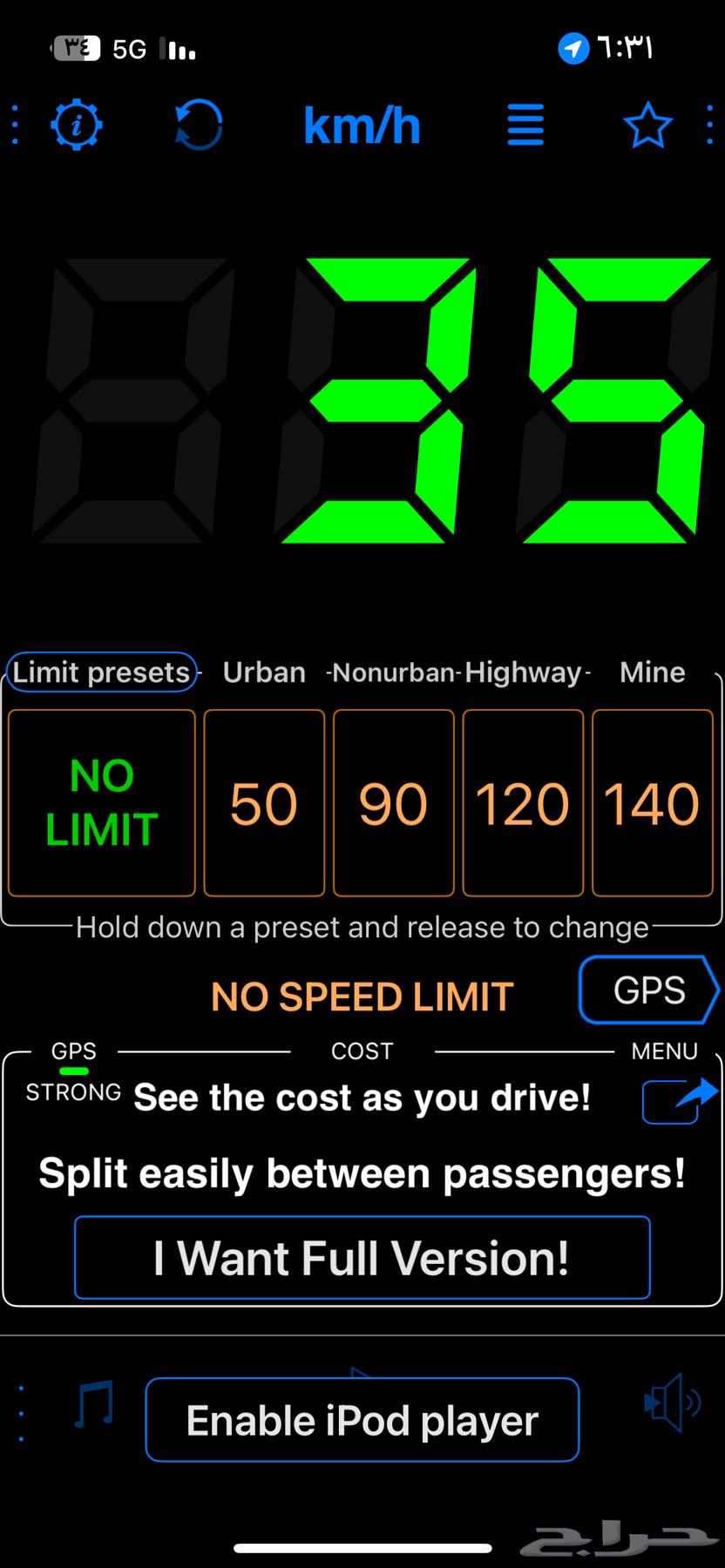Toggle the speaker sound icon
The height and width of the screenshot is (1568, 725).
tap(671, 1402)
